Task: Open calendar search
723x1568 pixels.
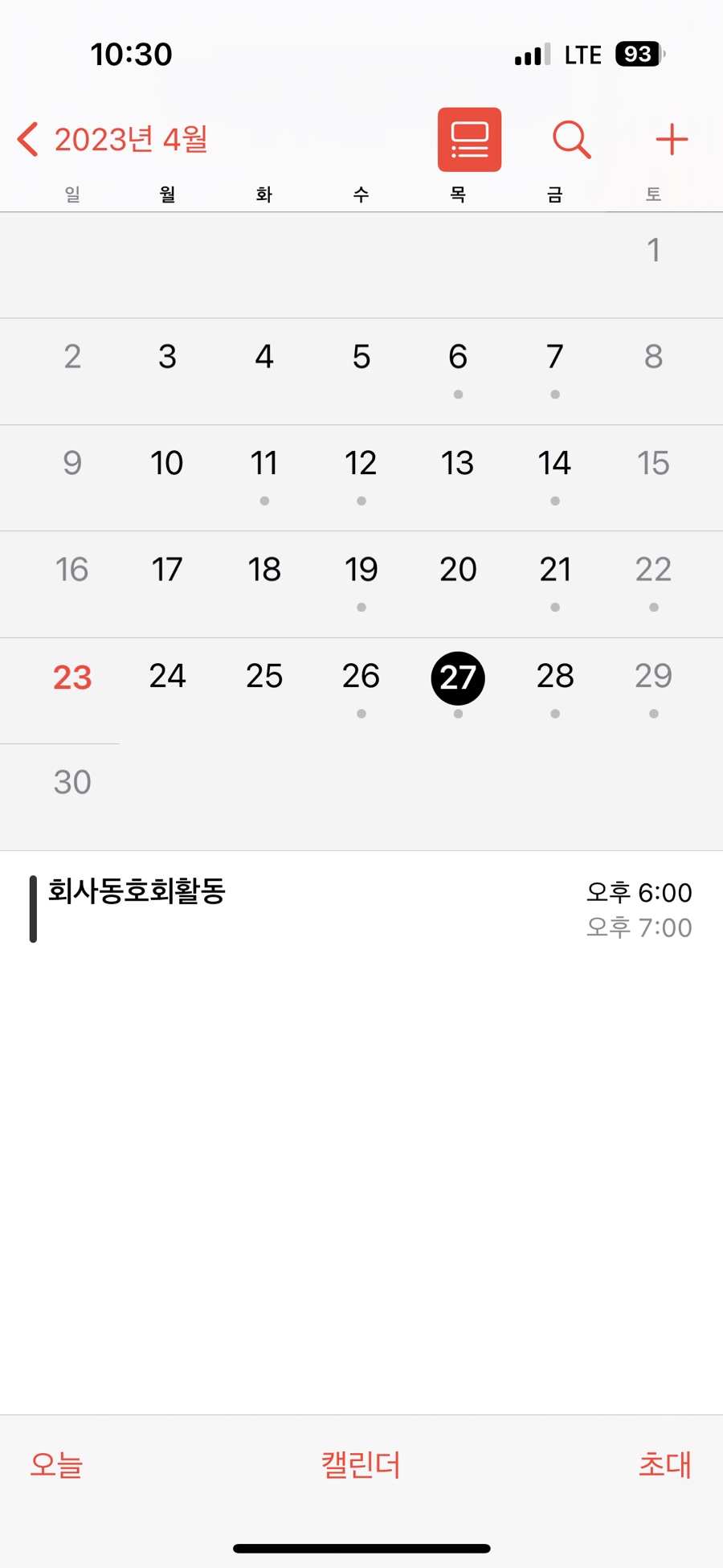Action: click(x=571, y=140)
